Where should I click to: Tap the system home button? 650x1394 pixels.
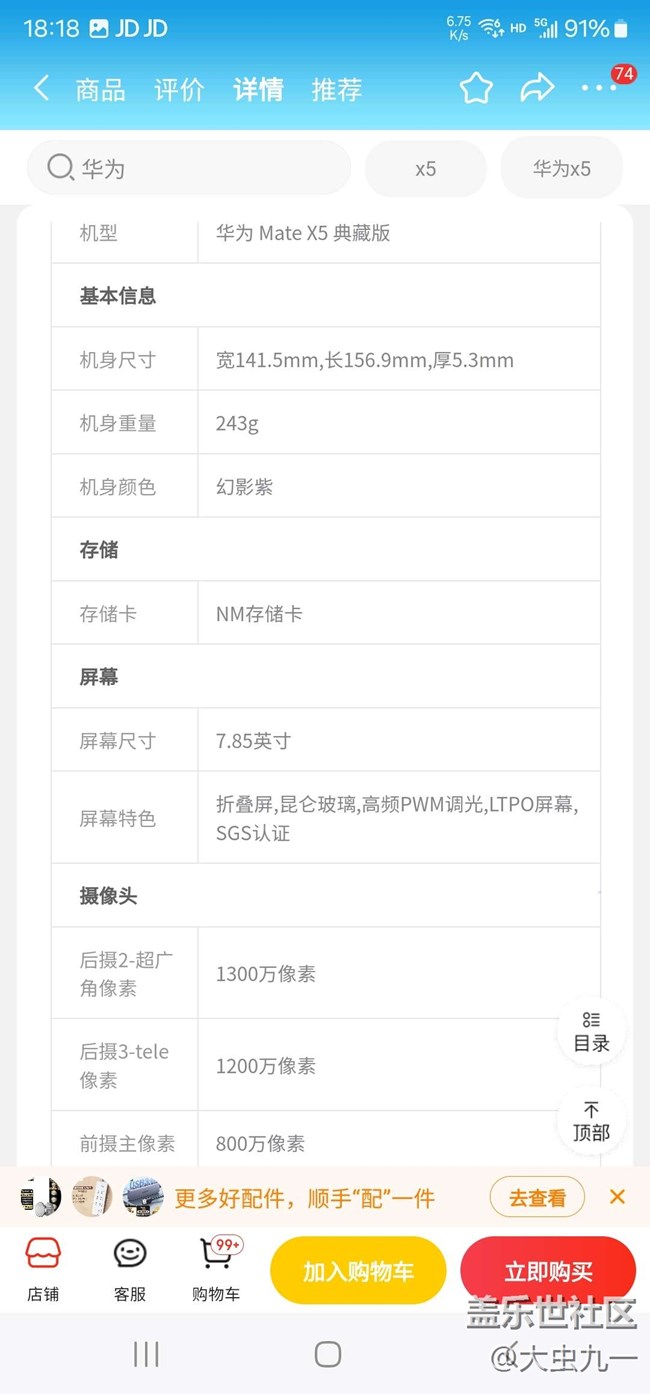[328, 1354]
